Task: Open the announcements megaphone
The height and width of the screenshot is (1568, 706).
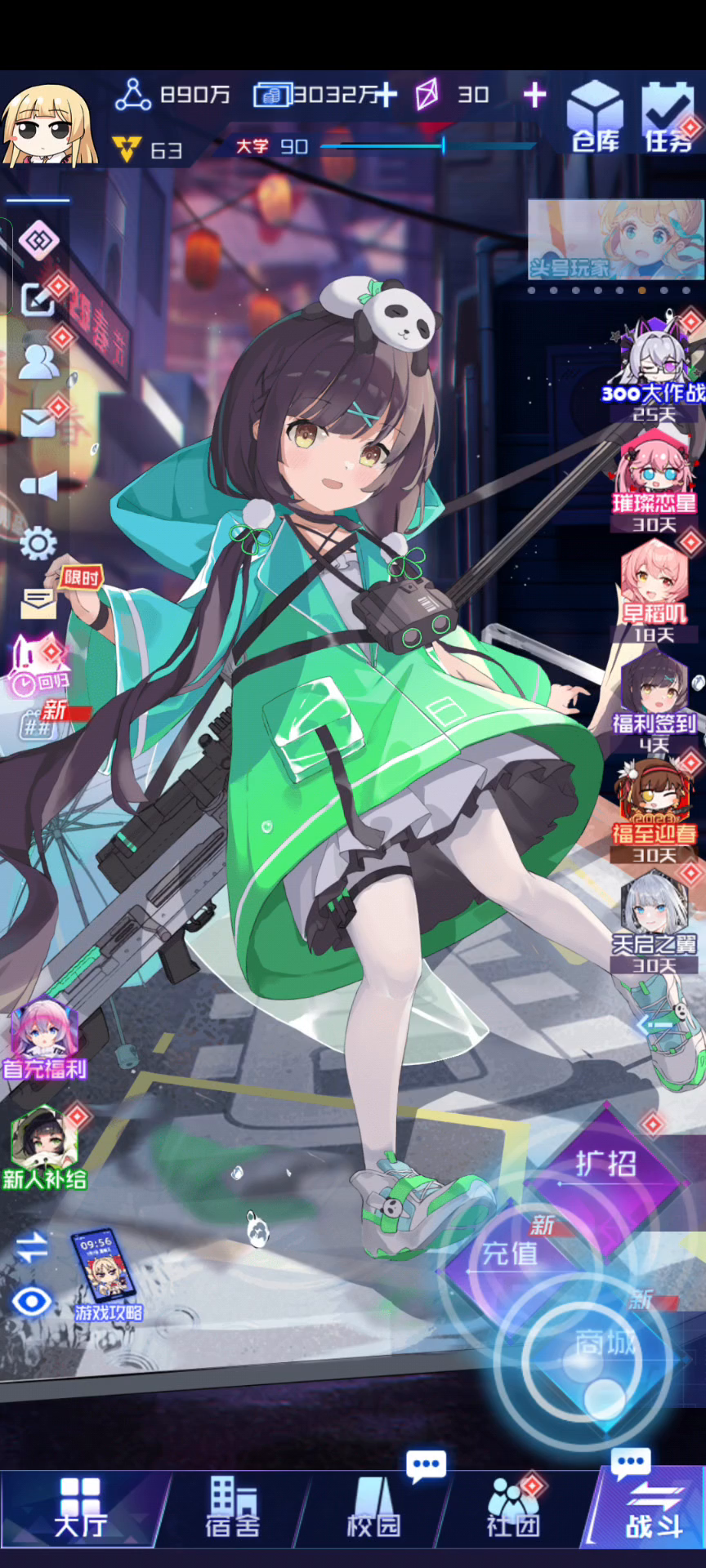Action: 38,485
